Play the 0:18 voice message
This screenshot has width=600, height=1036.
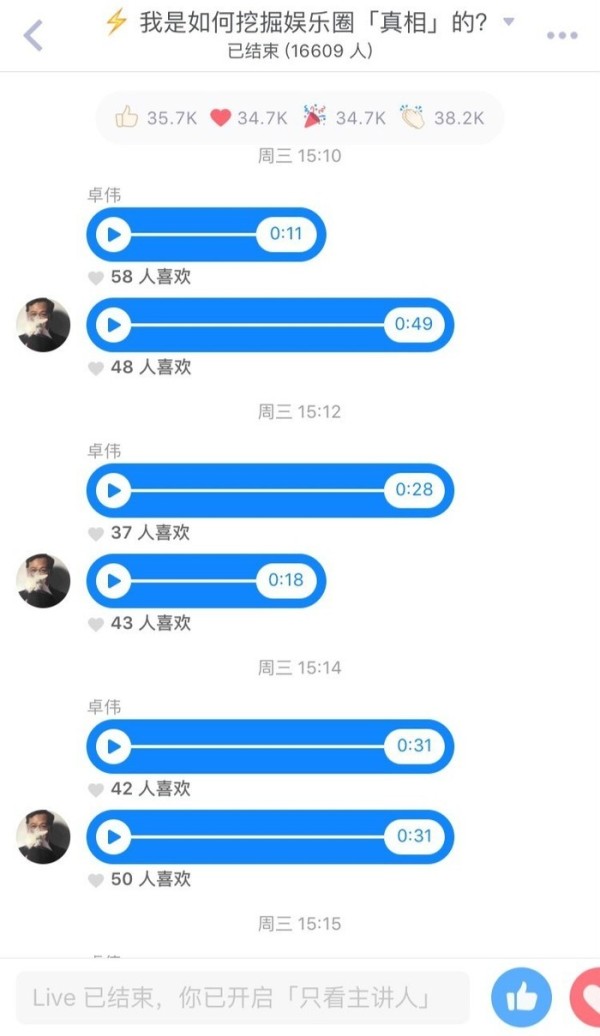pyautogui.click(x=114, y=581)
